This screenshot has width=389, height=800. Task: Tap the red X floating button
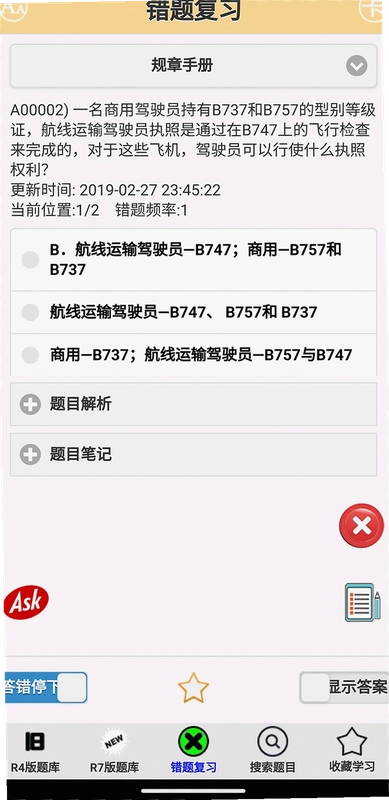pos(361,526)
